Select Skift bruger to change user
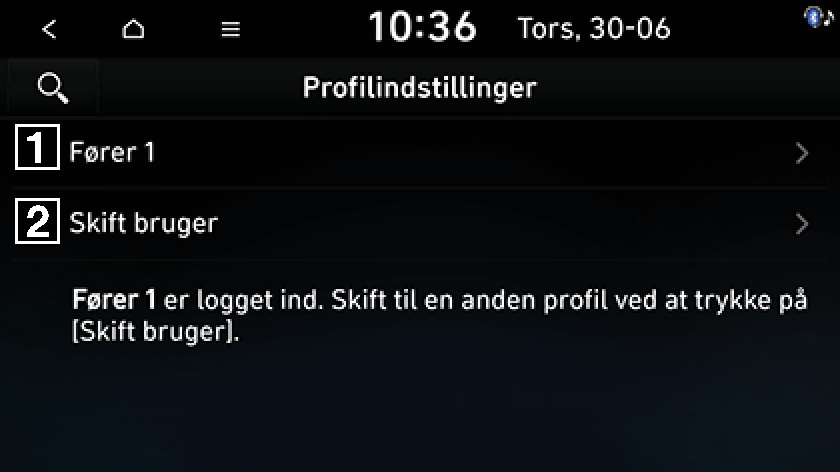The width and height of the screenshot is (840, 472). 420,223
